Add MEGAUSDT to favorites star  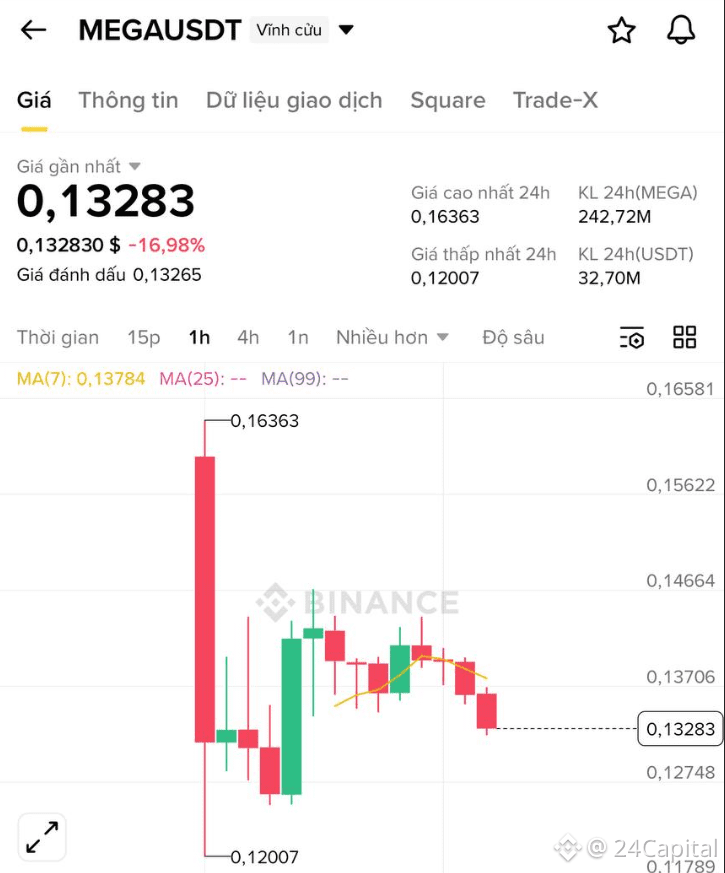tap(621, 31)
